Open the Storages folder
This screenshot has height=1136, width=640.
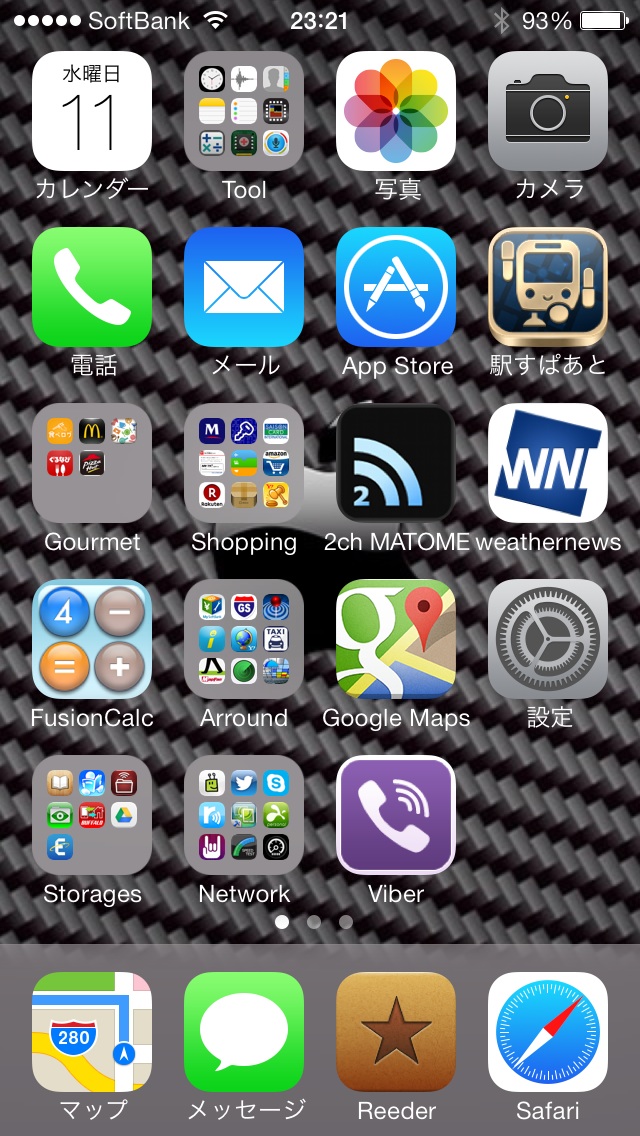pyautogui.click(x=92, y=815)
